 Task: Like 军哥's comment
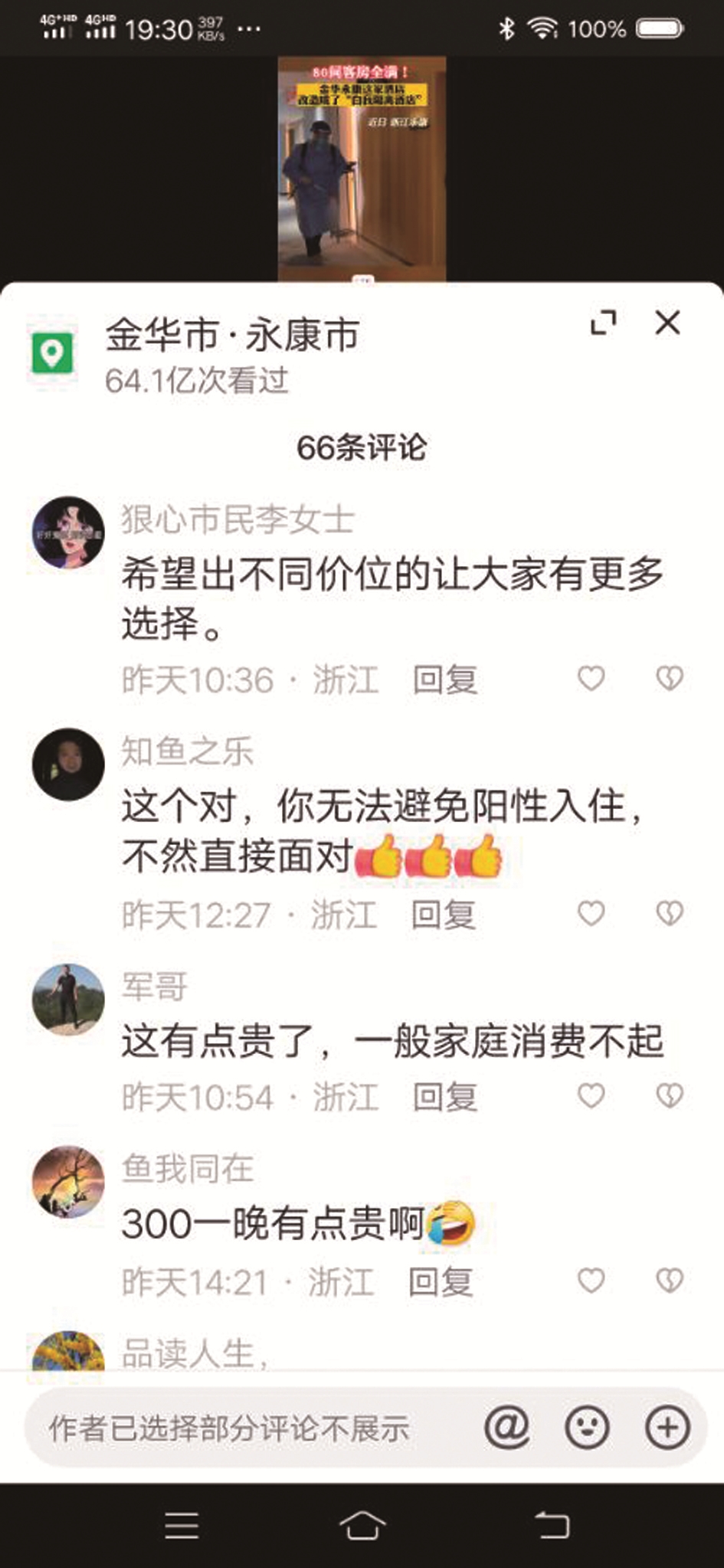point(591,1096)
